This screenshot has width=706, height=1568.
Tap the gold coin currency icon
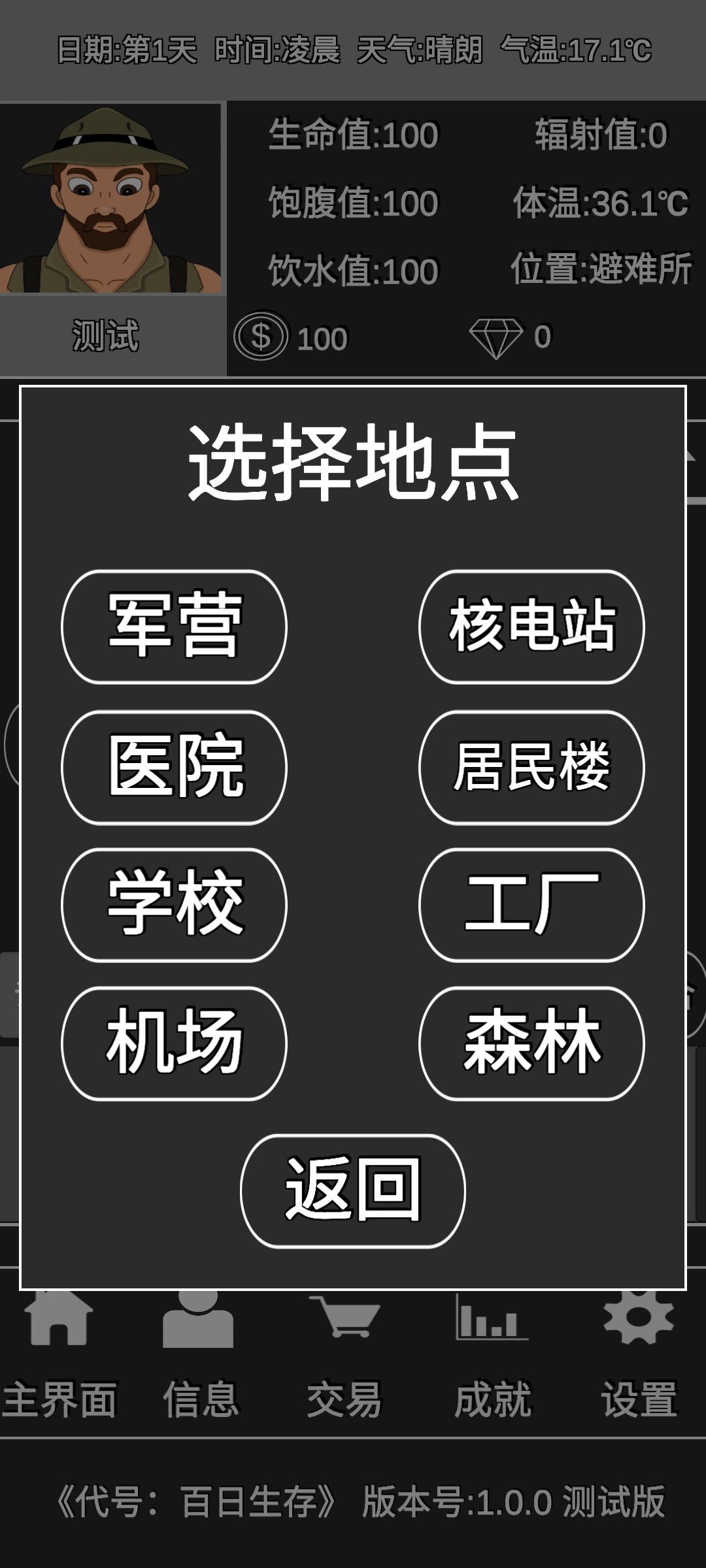tap(264, 337)
